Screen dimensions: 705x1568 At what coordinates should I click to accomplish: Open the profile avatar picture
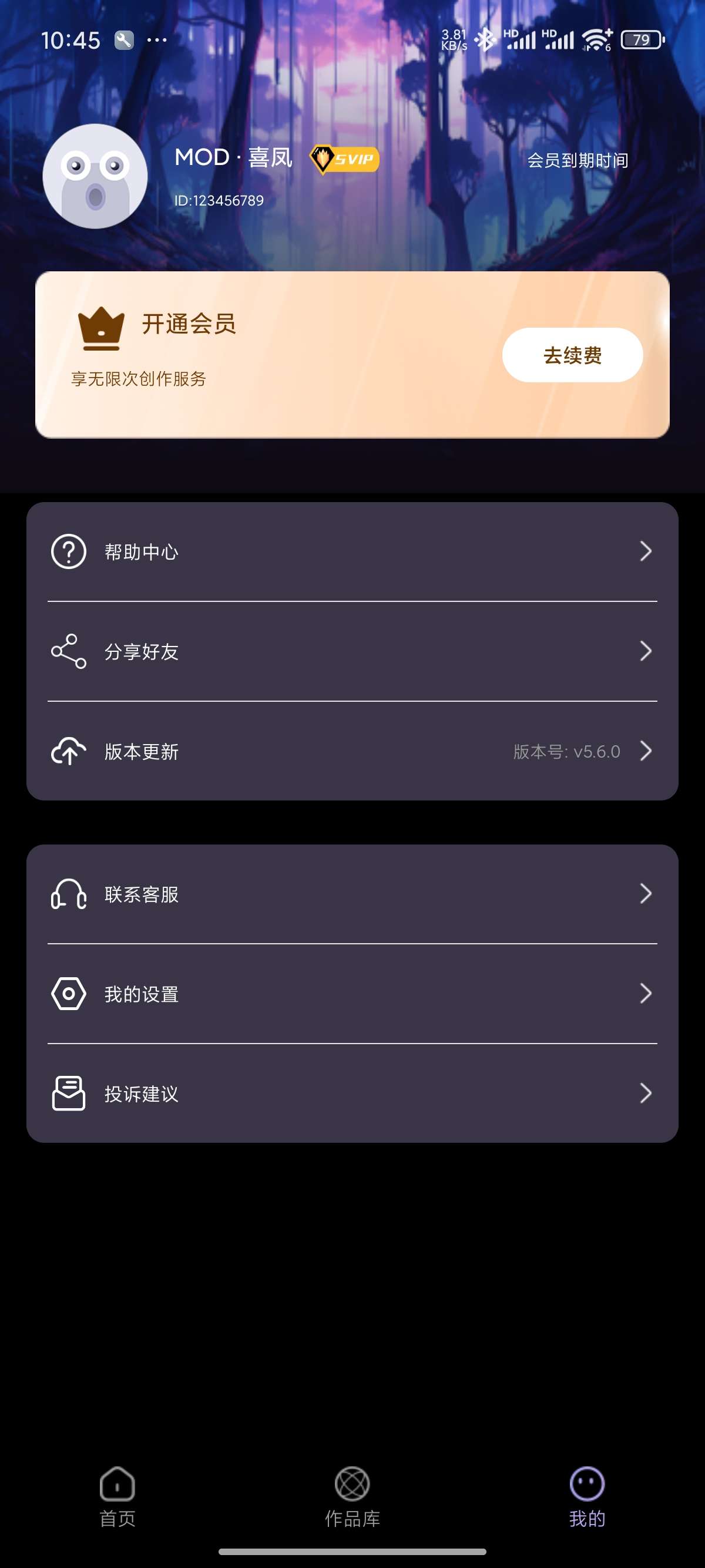[95, 177]
